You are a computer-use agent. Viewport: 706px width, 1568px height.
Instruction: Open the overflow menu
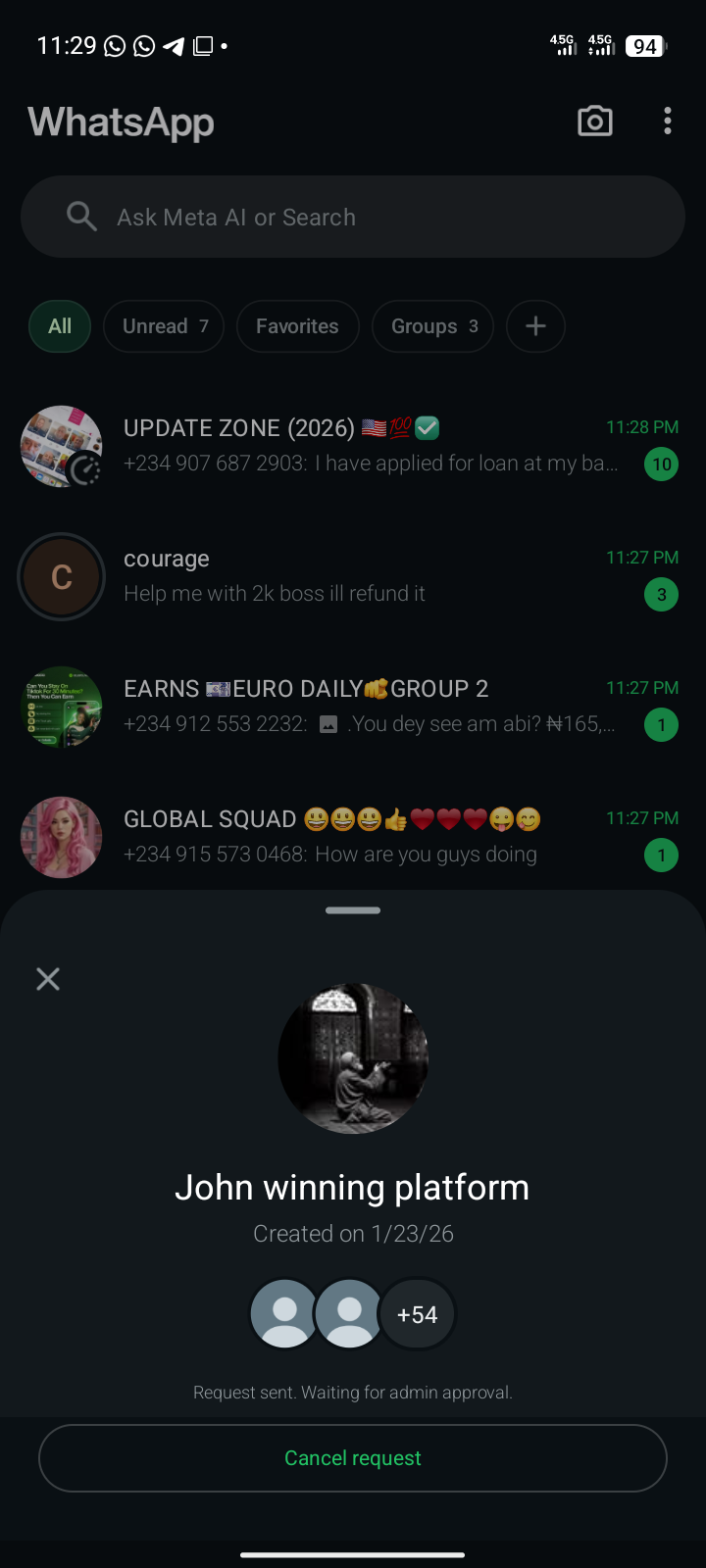(668, 122)
